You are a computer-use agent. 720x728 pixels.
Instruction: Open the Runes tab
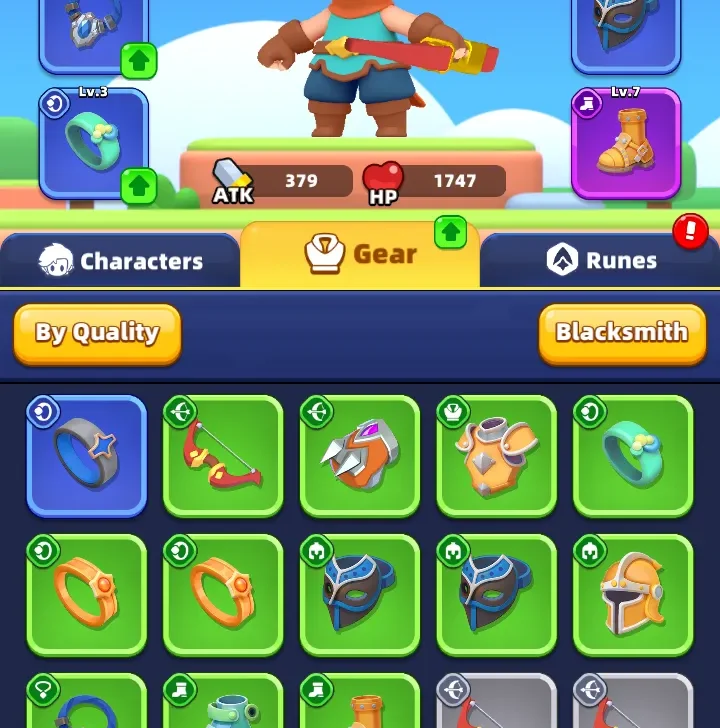click(x=600, y=261)
